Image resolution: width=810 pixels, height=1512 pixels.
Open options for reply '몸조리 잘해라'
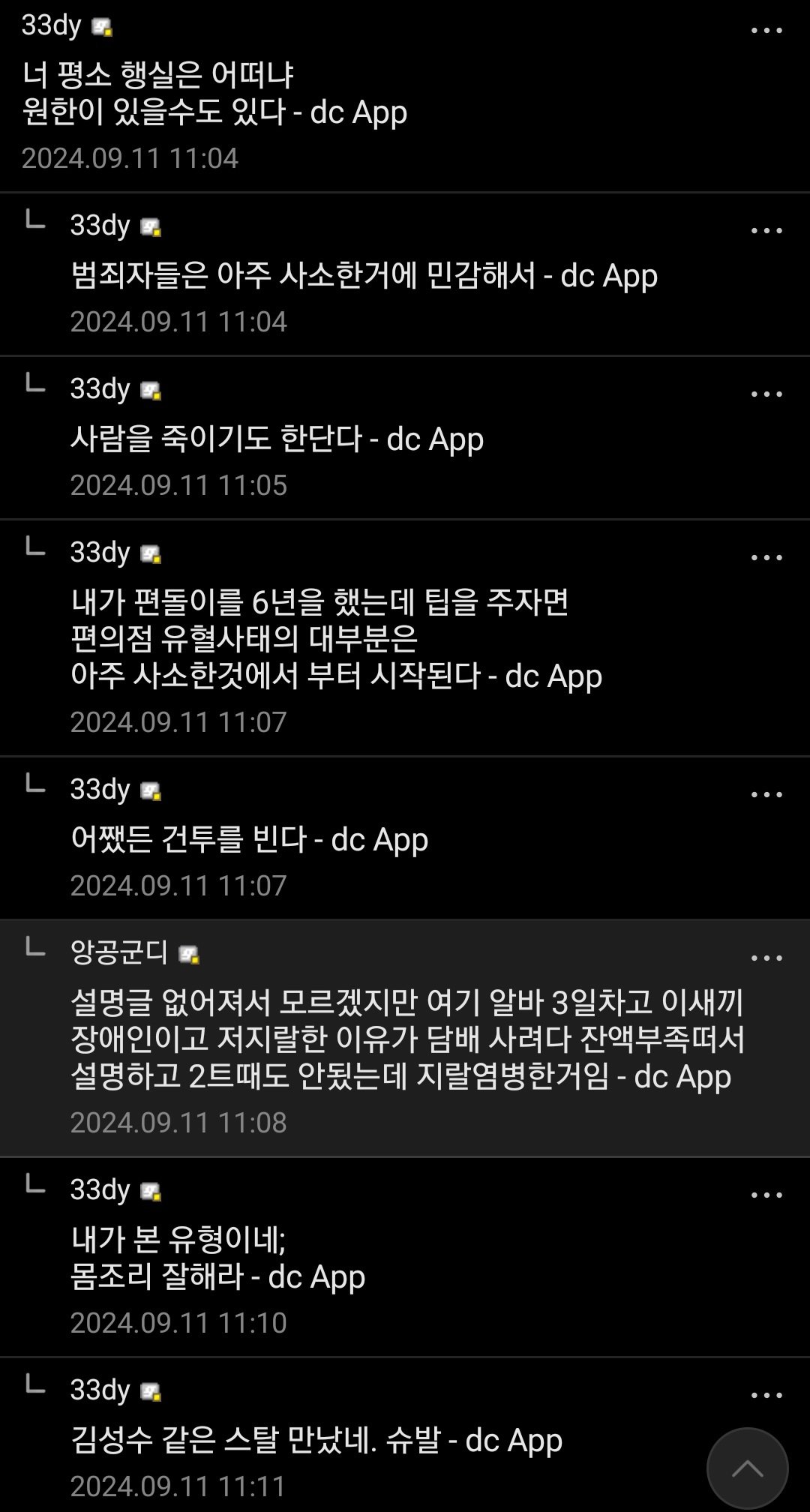[766, 1195]
